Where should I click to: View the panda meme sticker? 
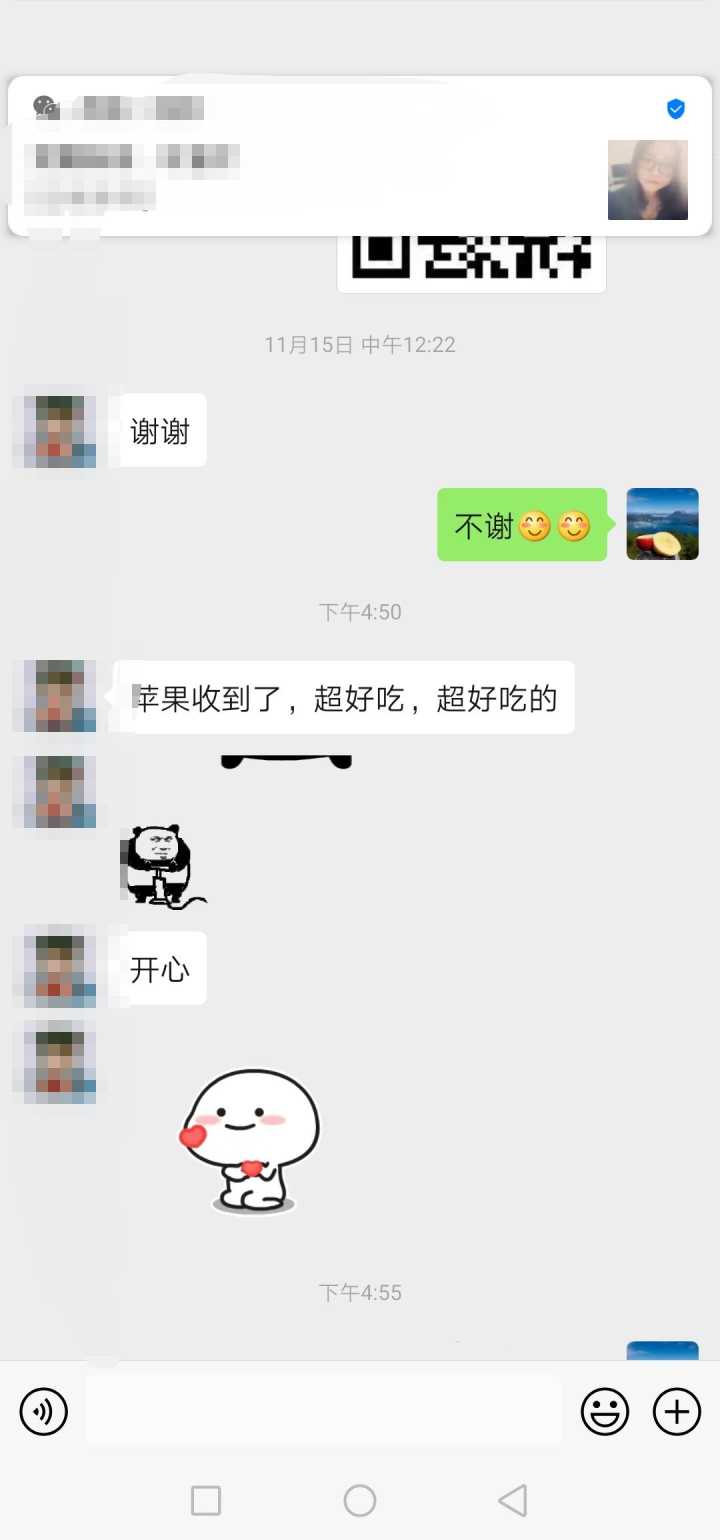(162, 867)
